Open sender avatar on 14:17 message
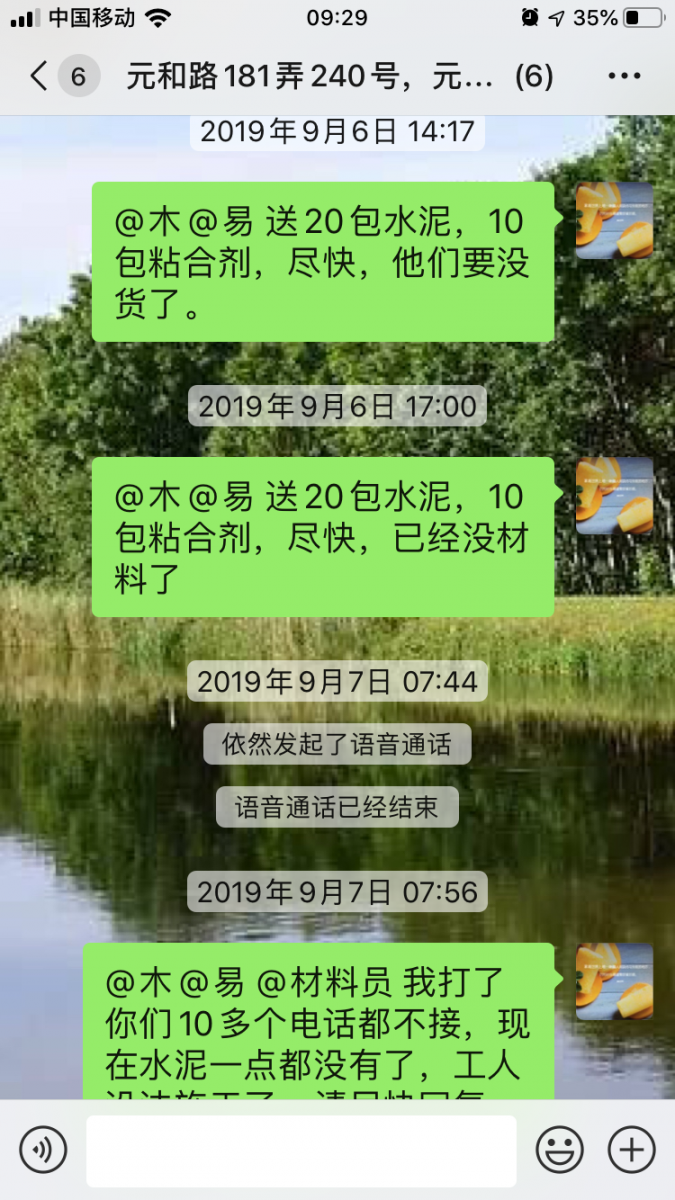 (614, 221)
